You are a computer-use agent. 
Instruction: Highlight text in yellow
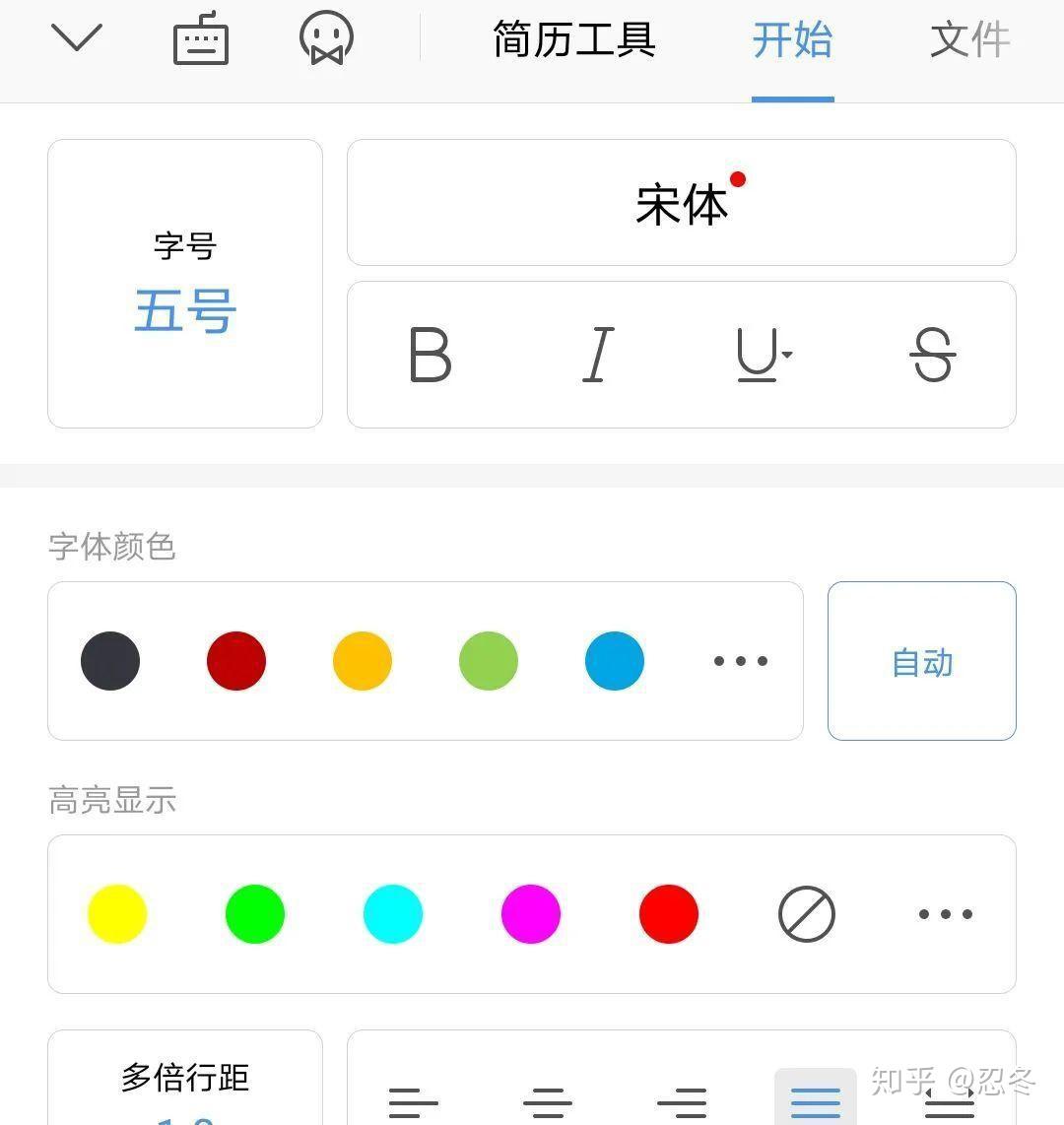(x=117, y=914)
